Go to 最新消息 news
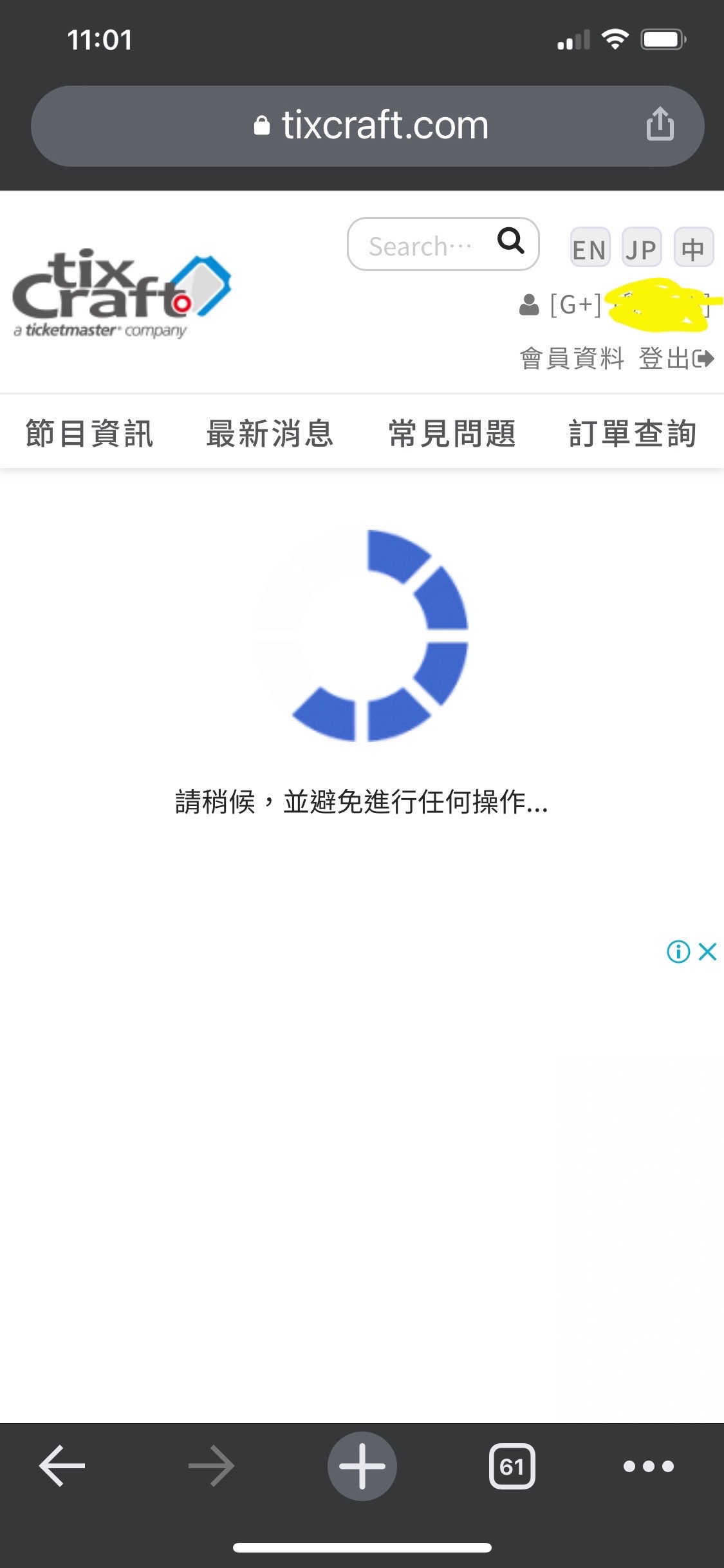 tap(270, 433)
